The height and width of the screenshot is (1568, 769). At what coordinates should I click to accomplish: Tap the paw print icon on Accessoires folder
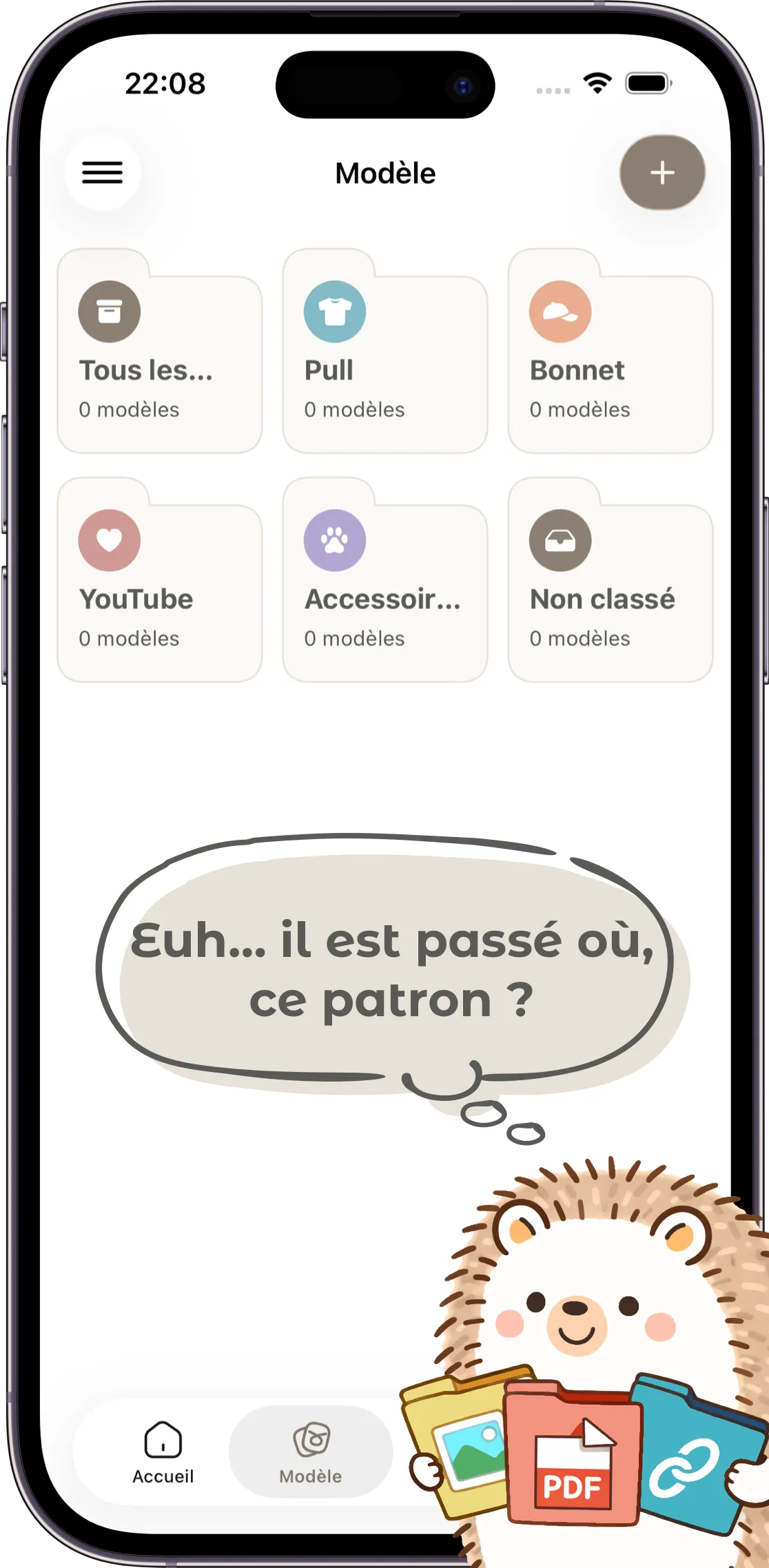(333, 540)
